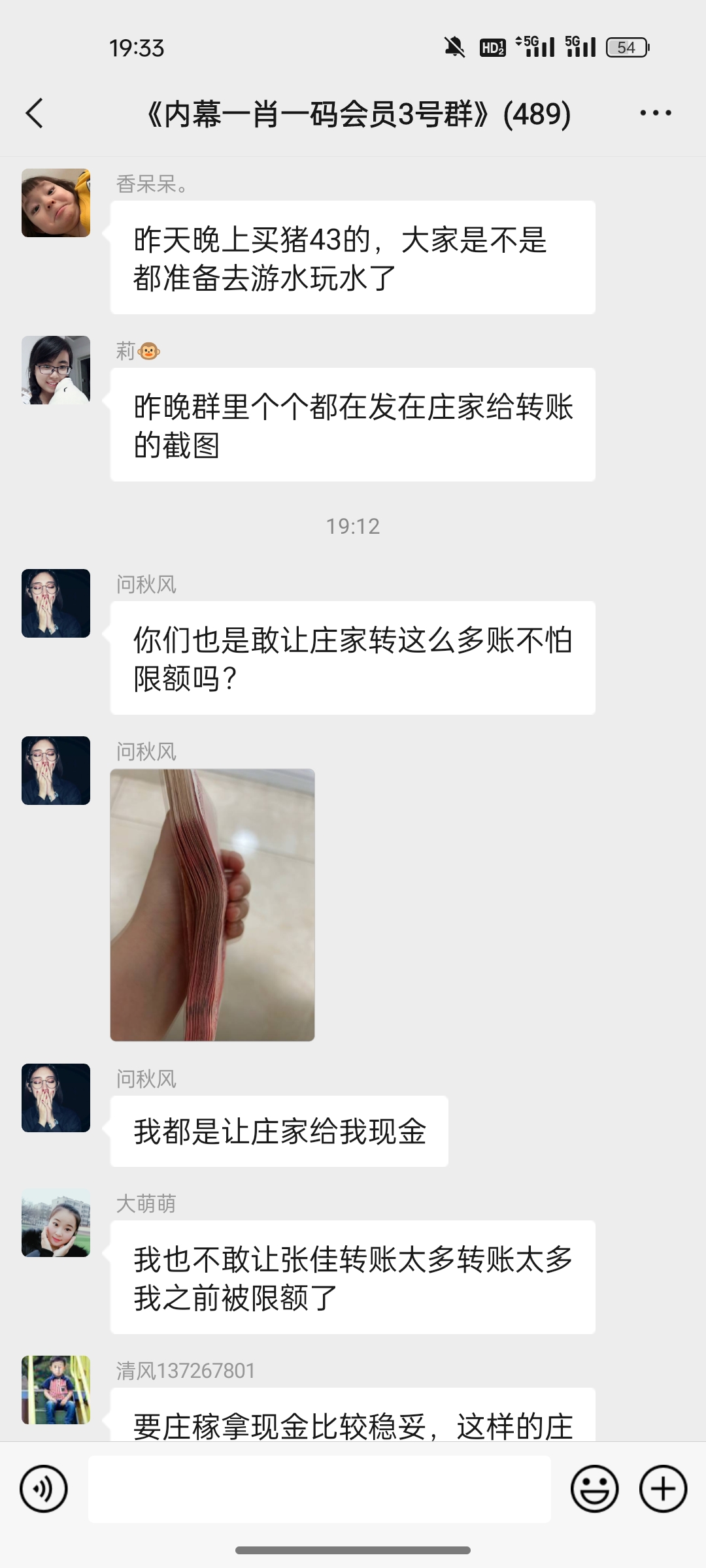Open 莉's profile avatar
The height and width of the screenshot is (1568, 706).
56,370
